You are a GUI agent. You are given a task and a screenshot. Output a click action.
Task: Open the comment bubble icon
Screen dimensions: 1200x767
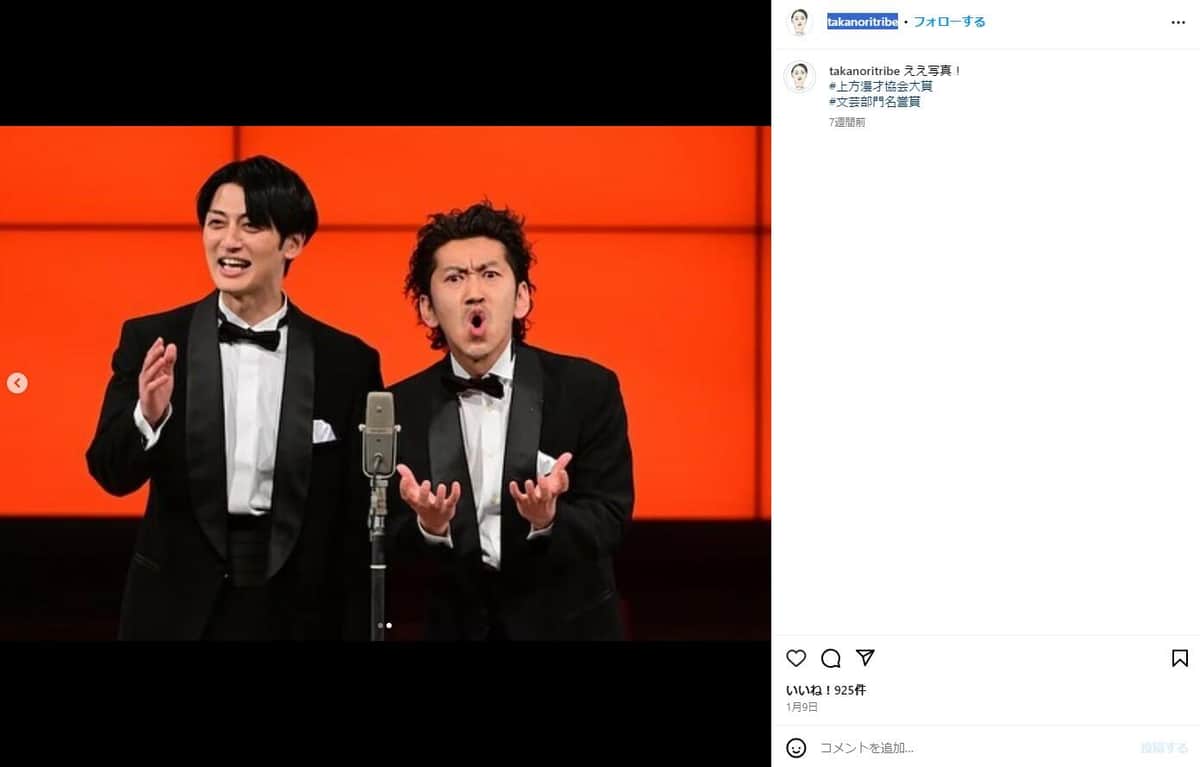pos(831,658)
